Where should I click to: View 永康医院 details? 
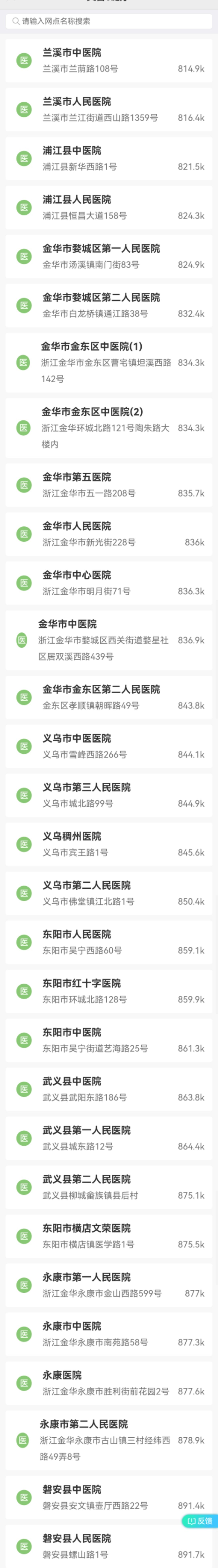pyautogui.click(x=109, y=1383)
